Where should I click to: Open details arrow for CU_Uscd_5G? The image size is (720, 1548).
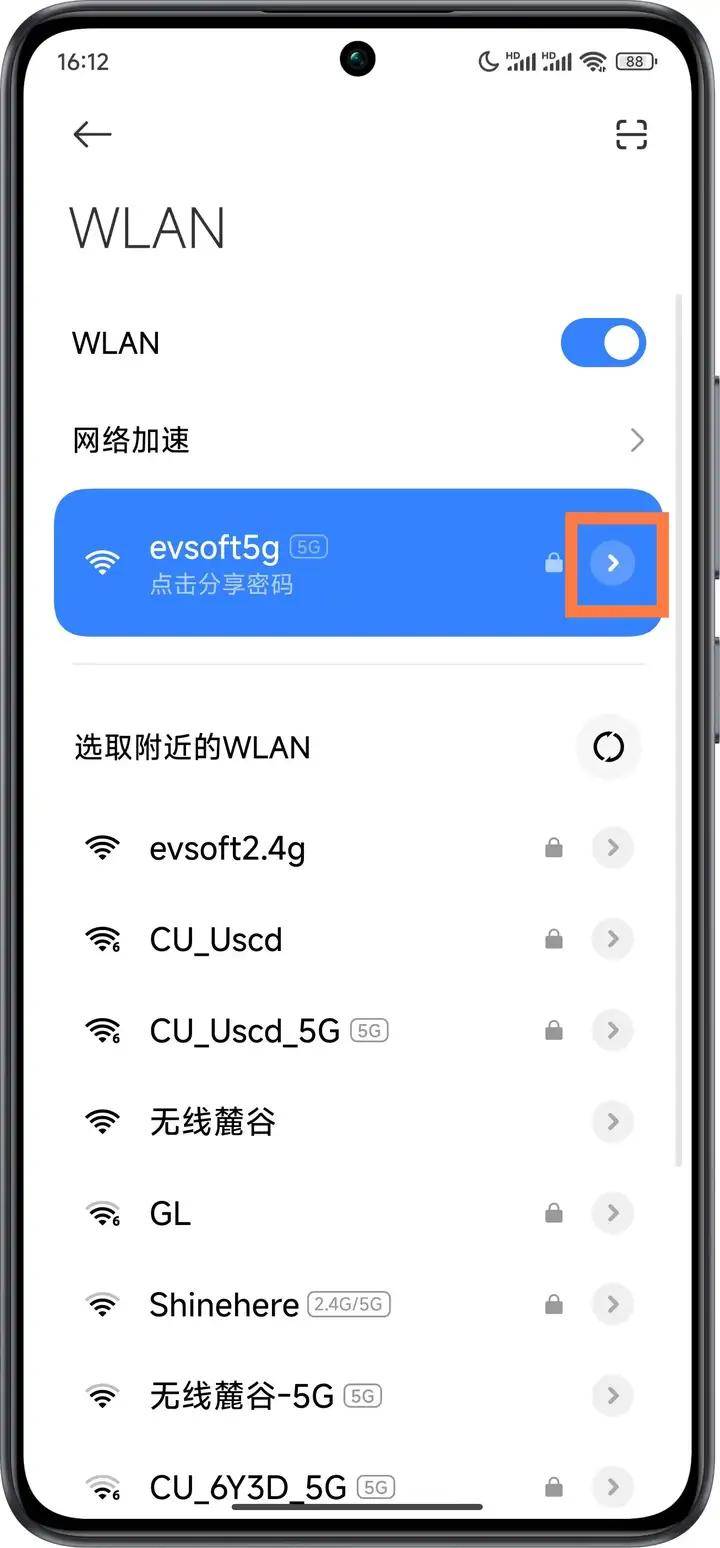[613, 1030]
